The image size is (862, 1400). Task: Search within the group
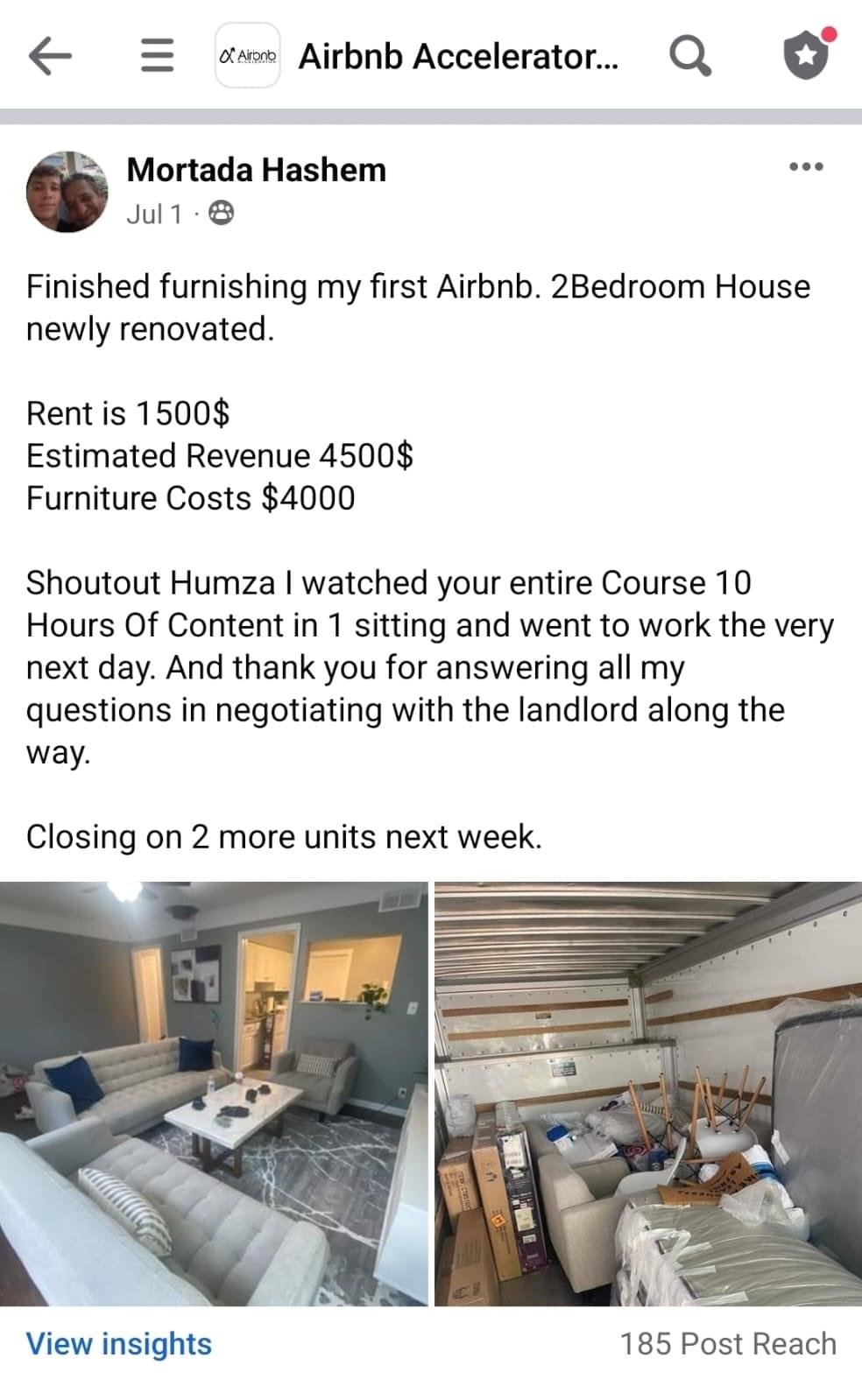pos(690,57)
